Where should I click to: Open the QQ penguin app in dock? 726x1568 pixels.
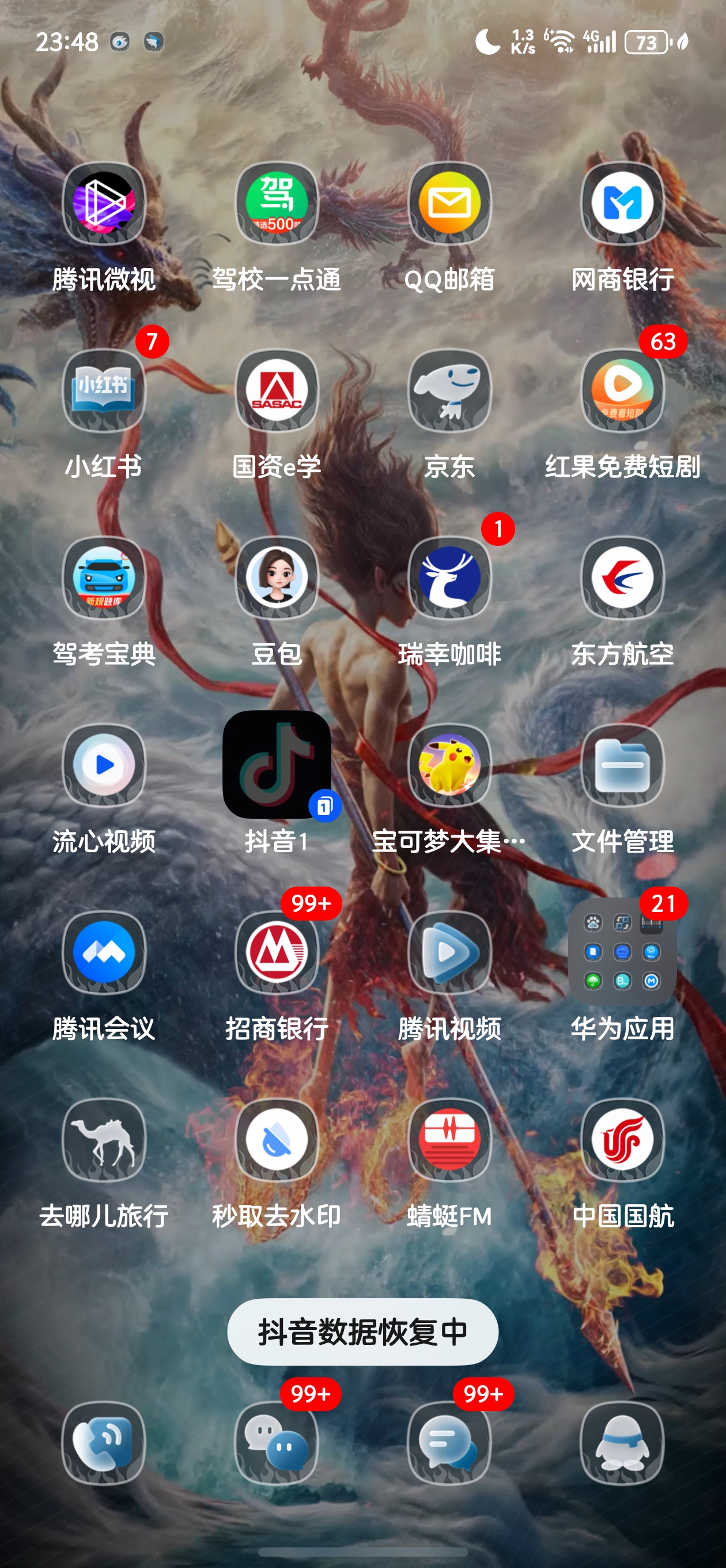tap(622, 1442)
